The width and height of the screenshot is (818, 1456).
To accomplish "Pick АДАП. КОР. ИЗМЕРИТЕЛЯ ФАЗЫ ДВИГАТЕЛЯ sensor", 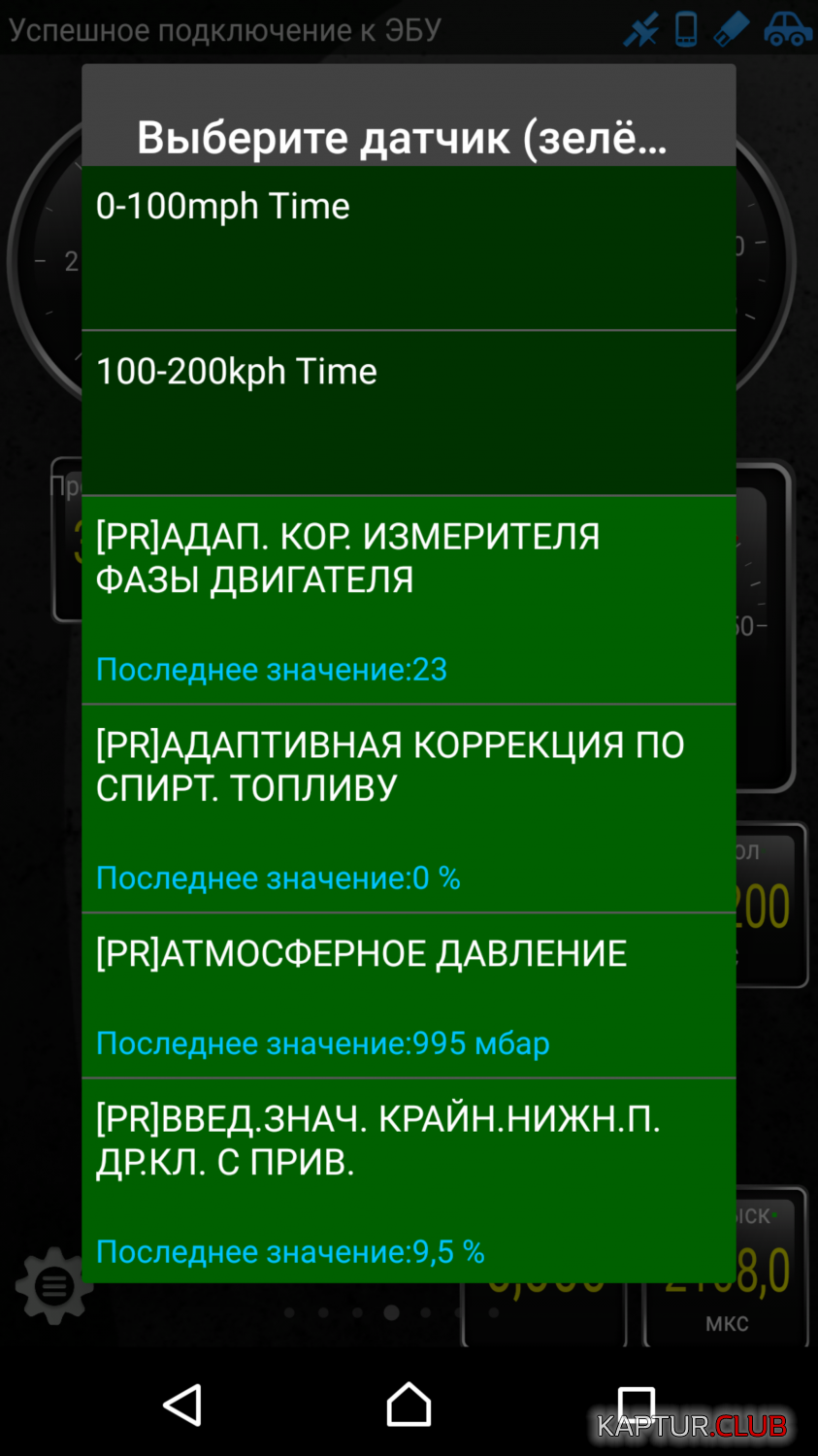I will tap(409, 600).
